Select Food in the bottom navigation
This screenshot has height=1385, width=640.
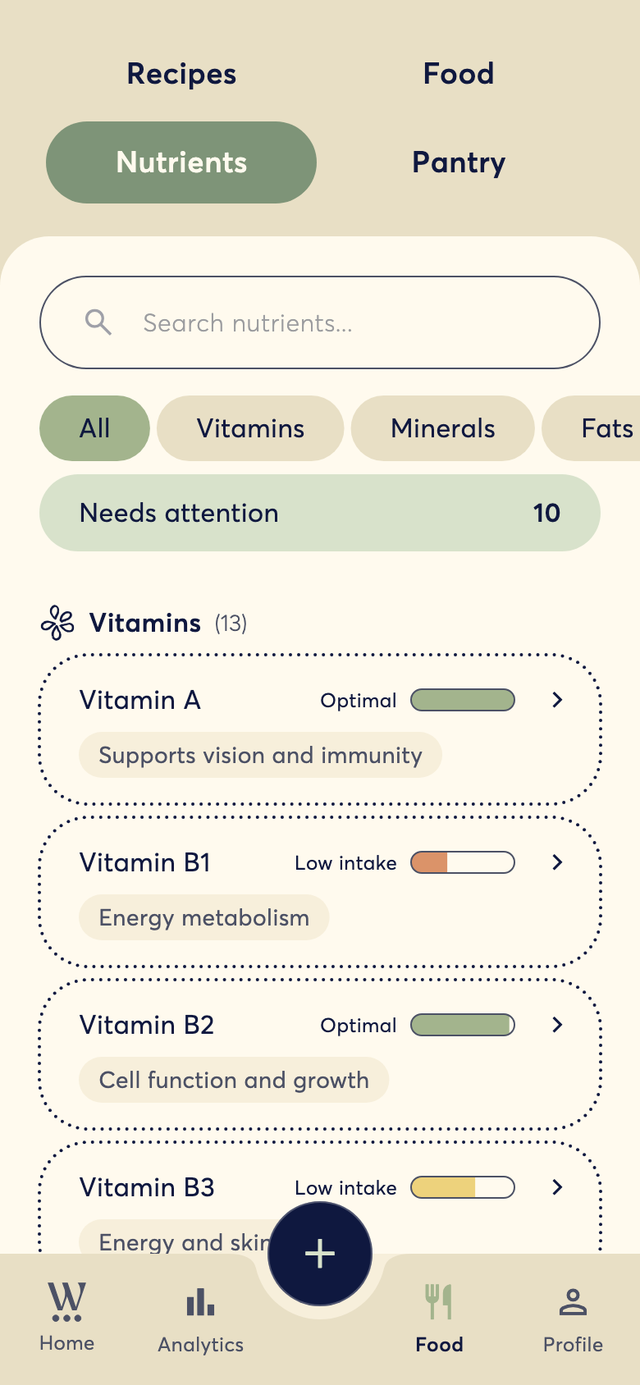tap(439, 1320)
